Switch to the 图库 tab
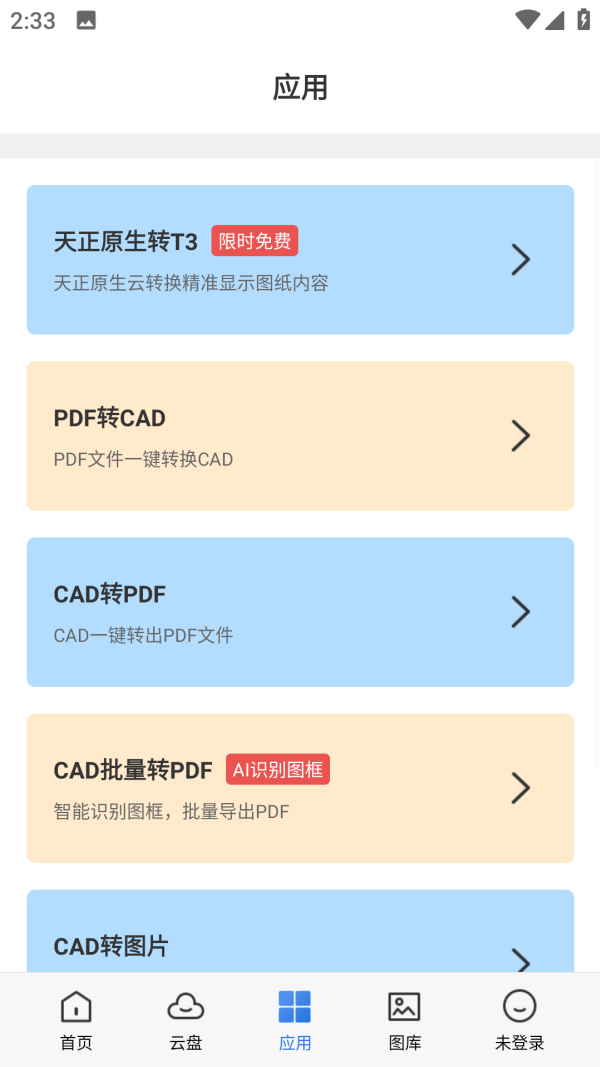Screen dimensions: 600x1067 (x=404, y=1020)
